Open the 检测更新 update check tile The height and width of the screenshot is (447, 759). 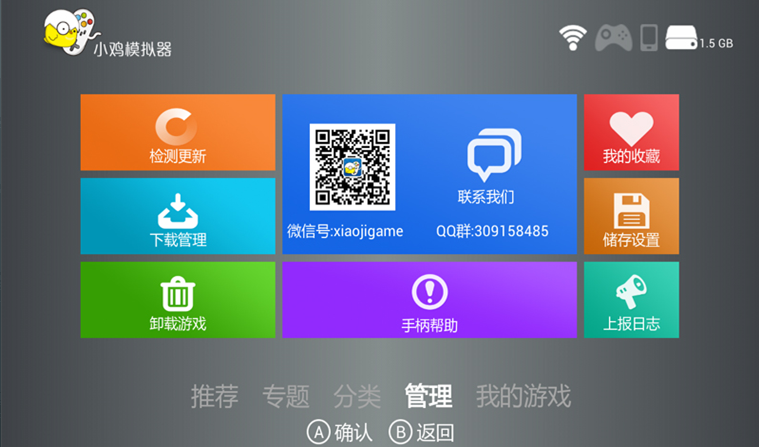coord(177,132)
